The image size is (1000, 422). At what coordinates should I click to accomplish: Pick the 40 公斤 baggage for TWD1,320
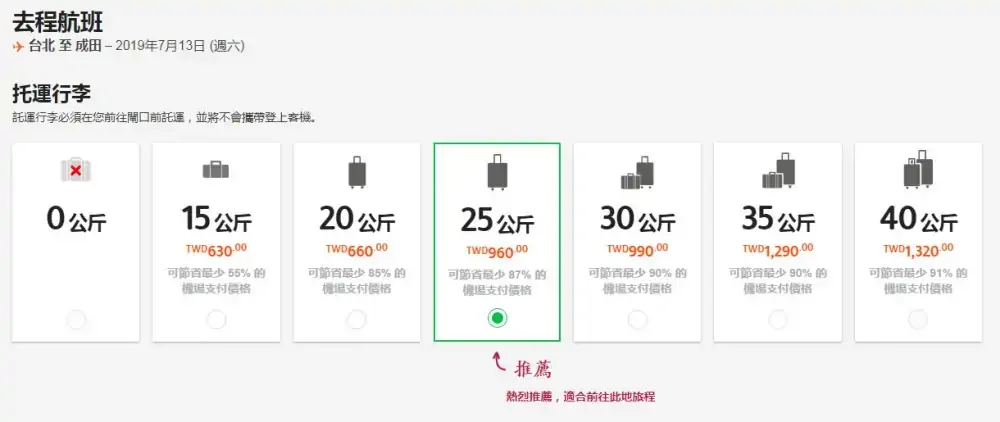(x=917, y=320)
